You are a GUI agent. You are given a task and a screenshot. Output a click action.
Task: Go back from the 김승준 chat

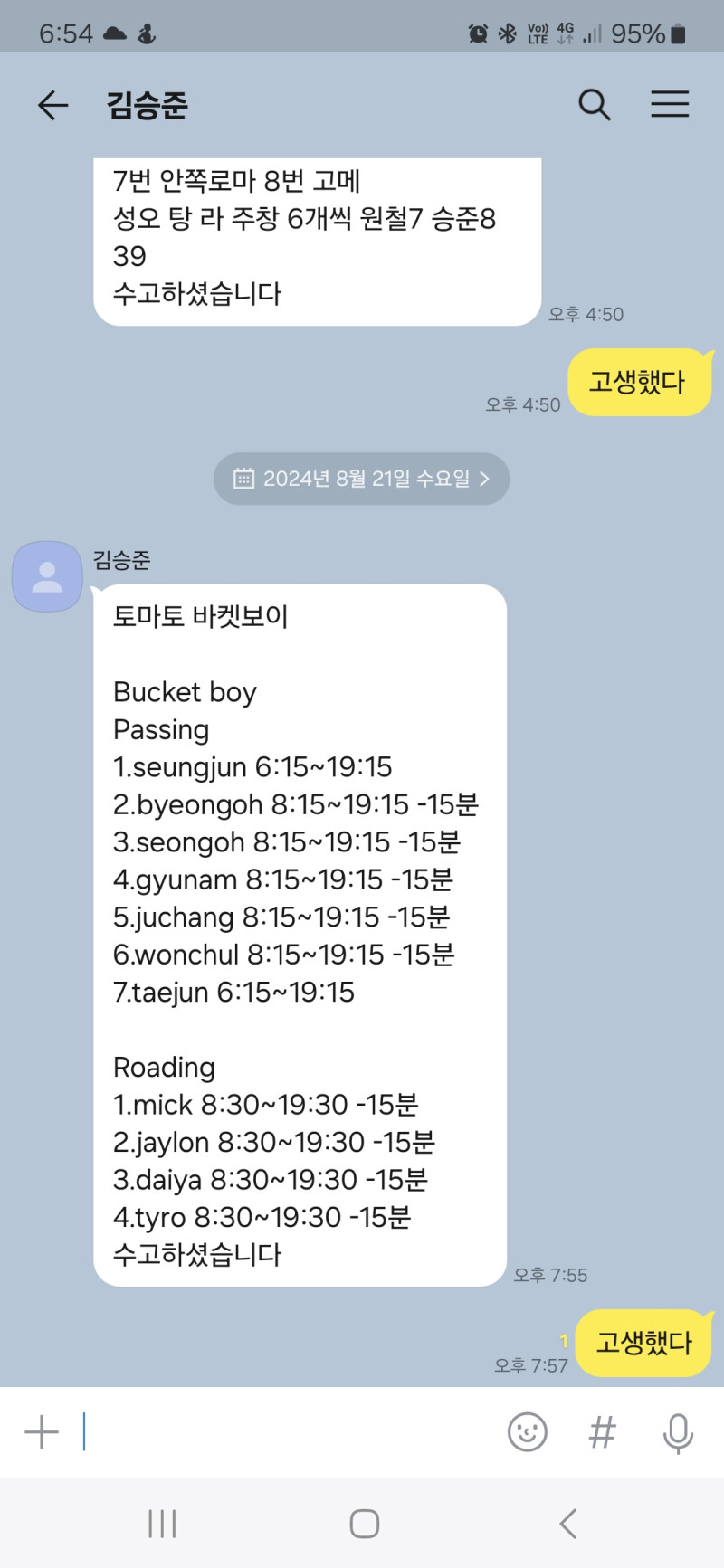coord(52,105)
